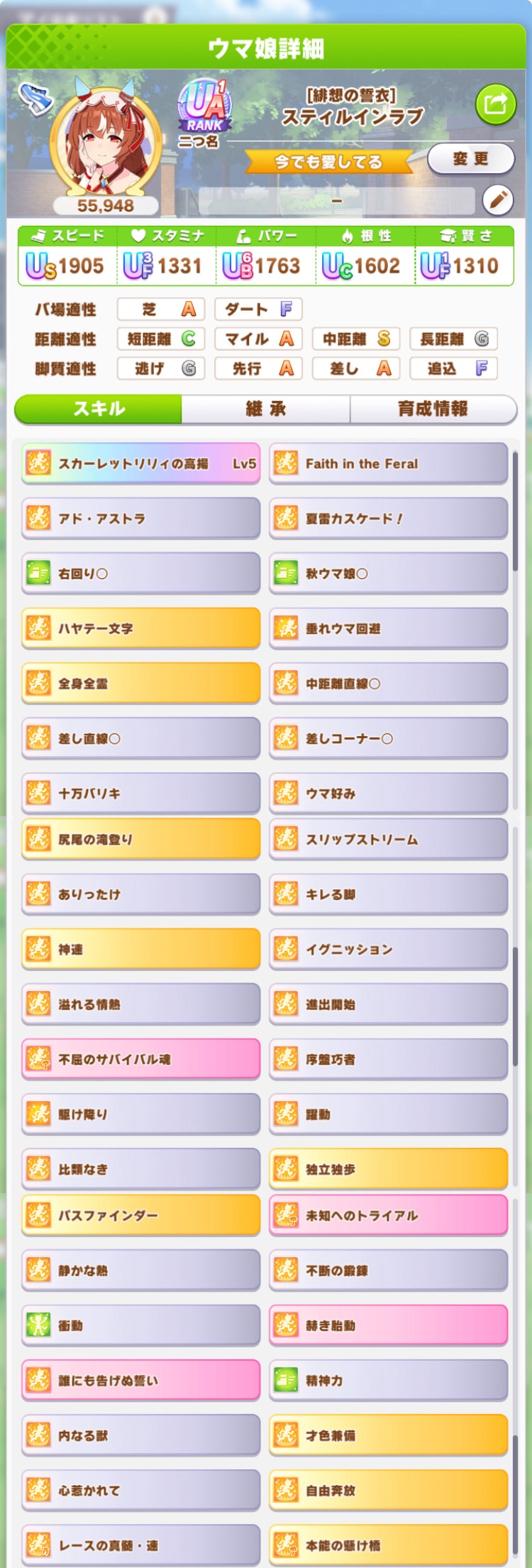The width and height of the screenshot is (532, 1568).
Task: Select the スキル tab
Action: point(99,409)
